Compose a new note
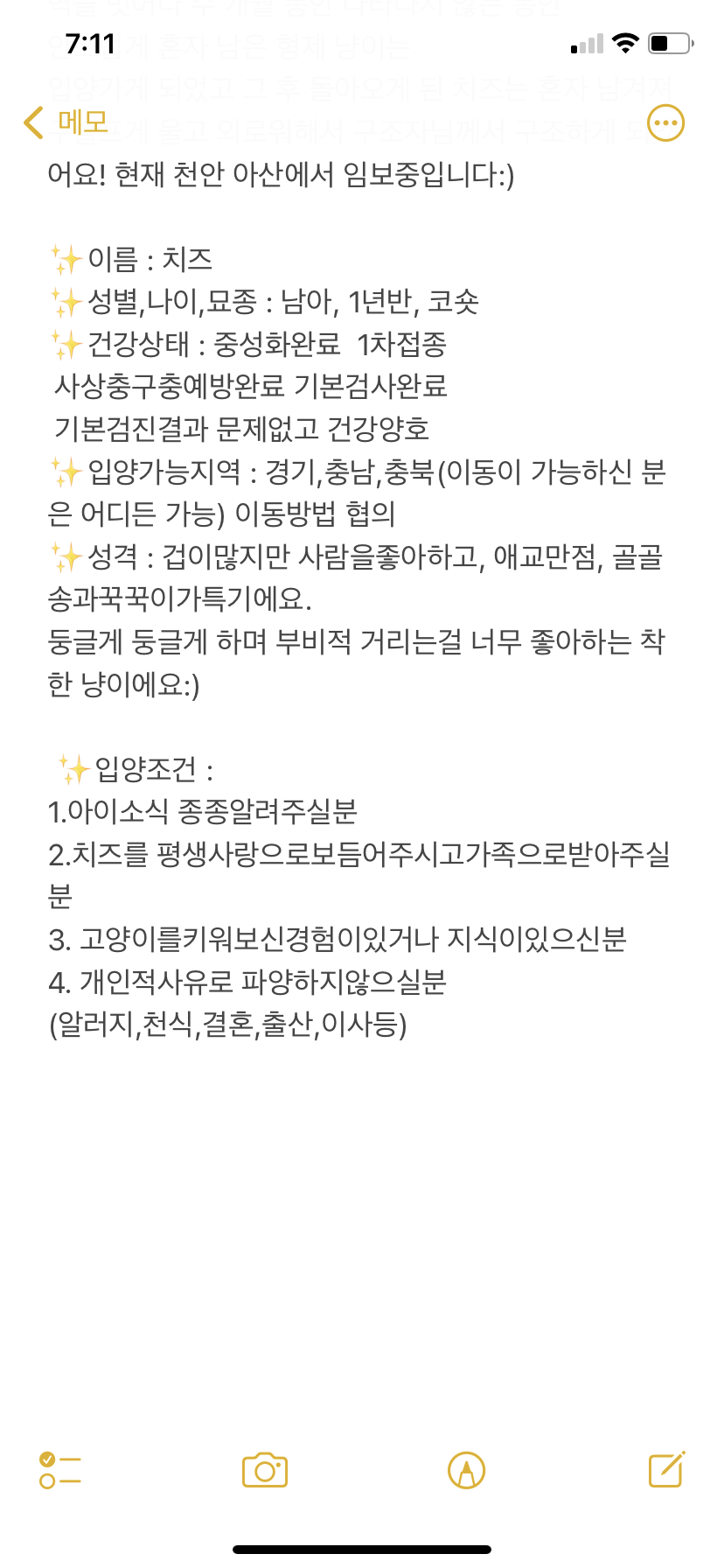The image size is (724, 1568). [666, 1469]
